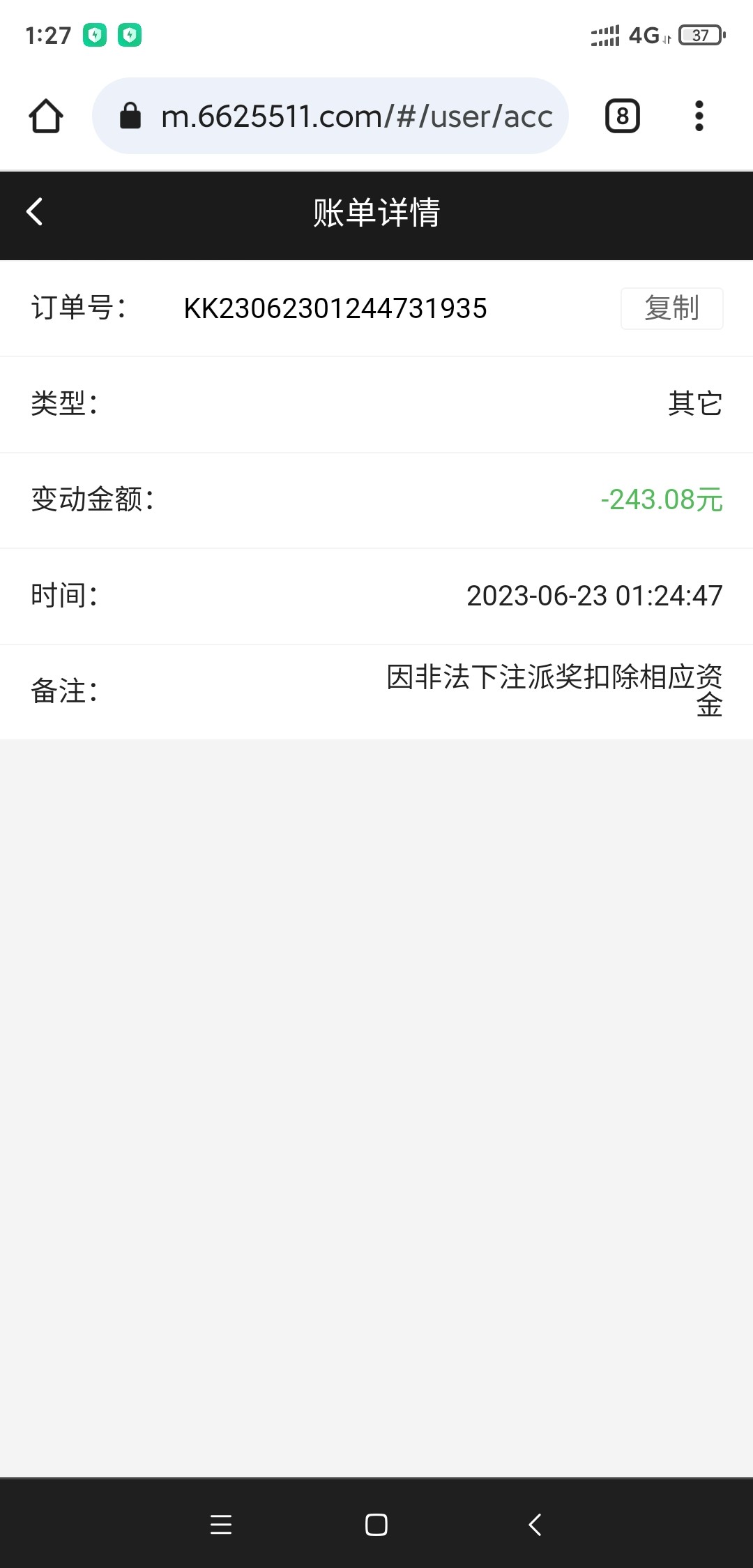
Task: Open recent apps from the navigation bar
Action: click(x=221, y=1525)
